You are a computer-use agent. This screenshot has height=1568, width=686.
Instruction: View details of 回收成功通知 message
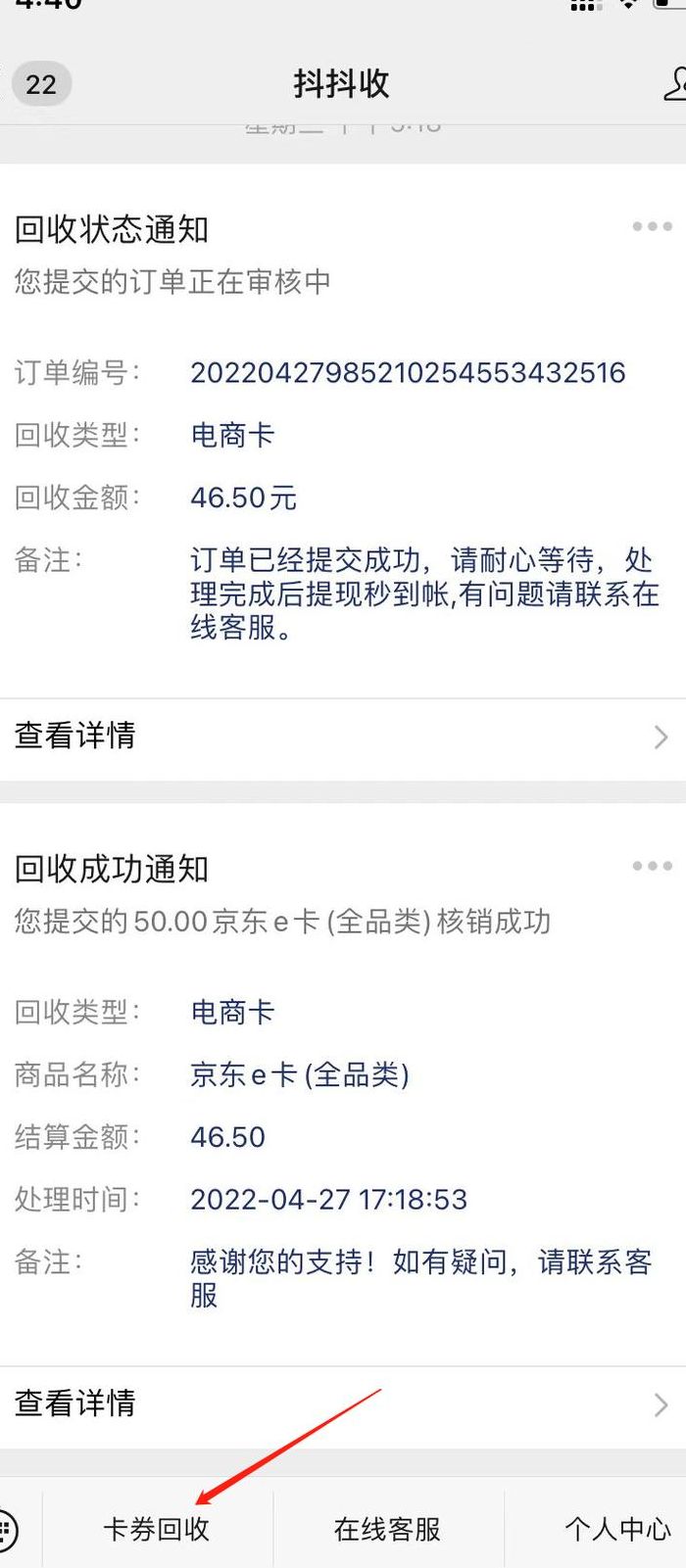(343, 1405)
